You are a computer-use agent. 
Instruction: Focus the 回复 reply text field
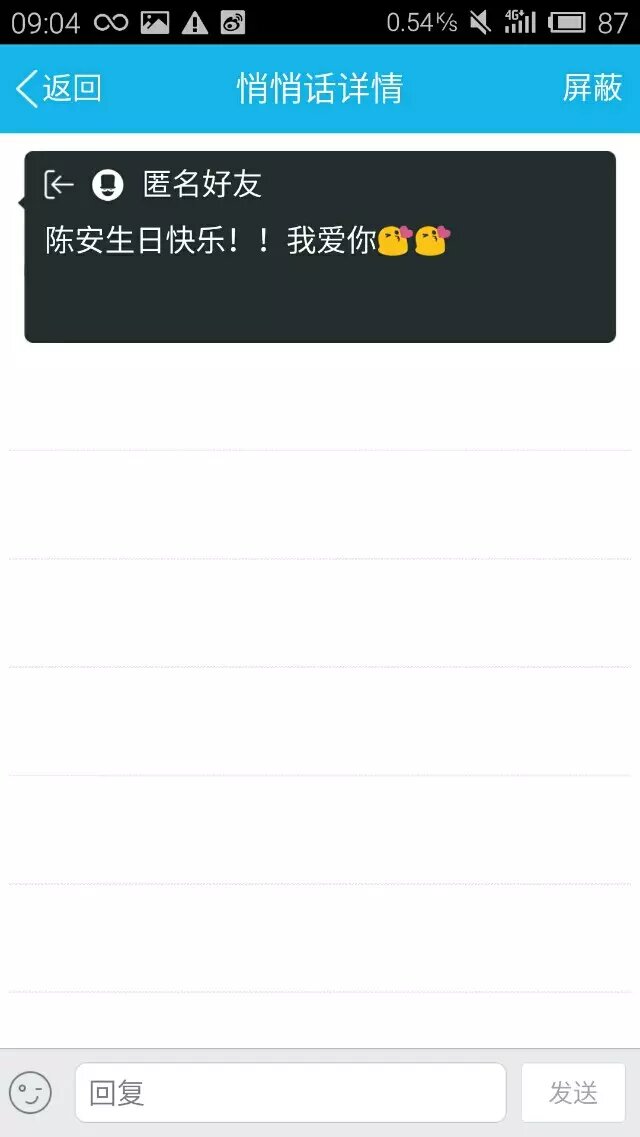[290, 1092]
